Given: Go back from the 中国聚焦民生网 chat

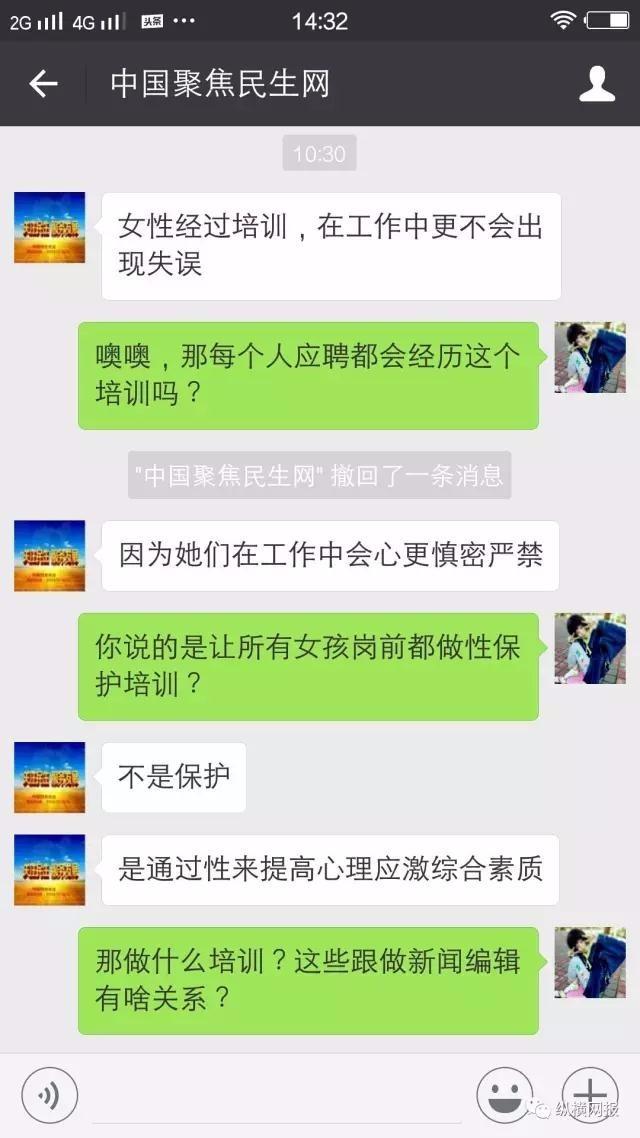Looking at the screenshot, I should [x=43, y=84].
